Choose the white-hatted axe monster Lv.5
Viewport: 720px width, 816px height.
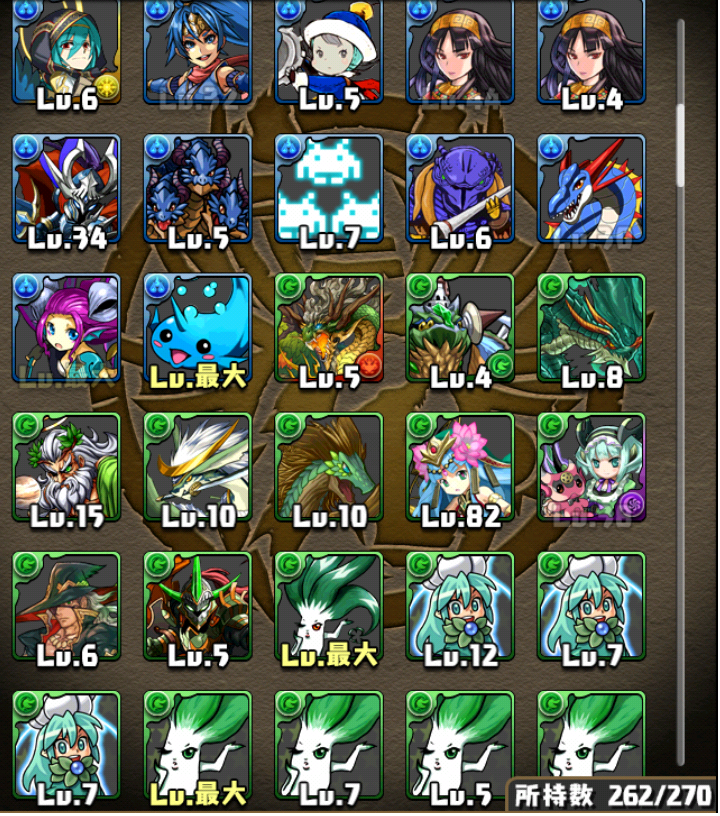click(x=328, y=50)
